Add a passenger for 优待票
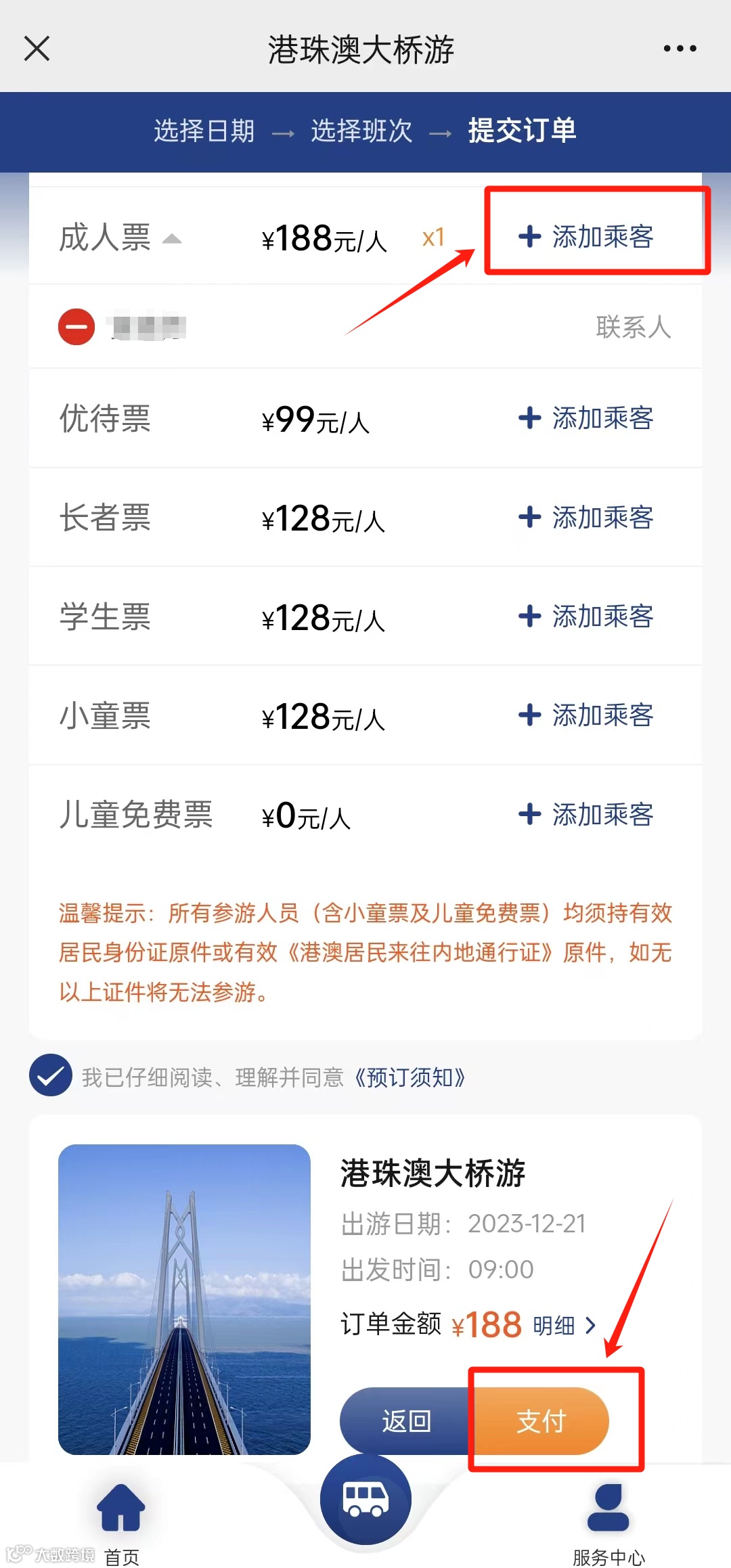The width and height of the screenshot is (731, 1568). 586,418
